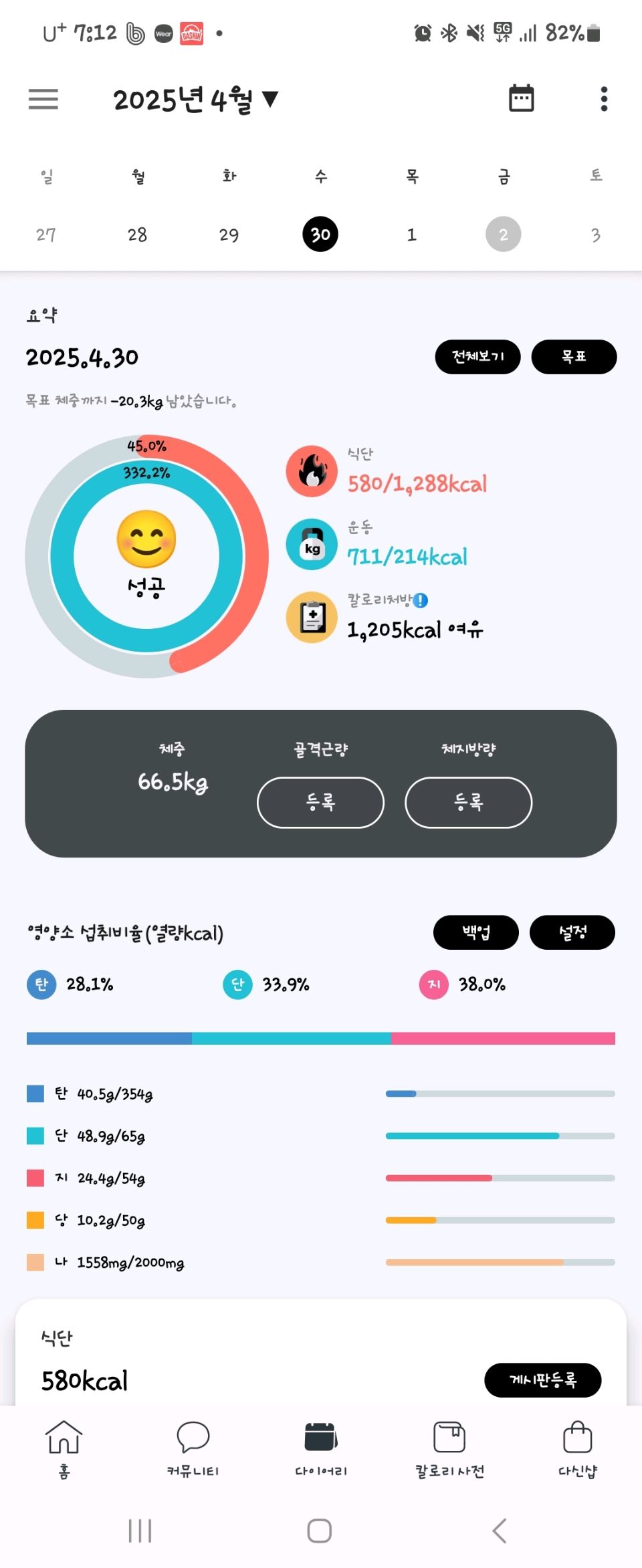
Task: Open the calendar icon
Action: (521, 99)
